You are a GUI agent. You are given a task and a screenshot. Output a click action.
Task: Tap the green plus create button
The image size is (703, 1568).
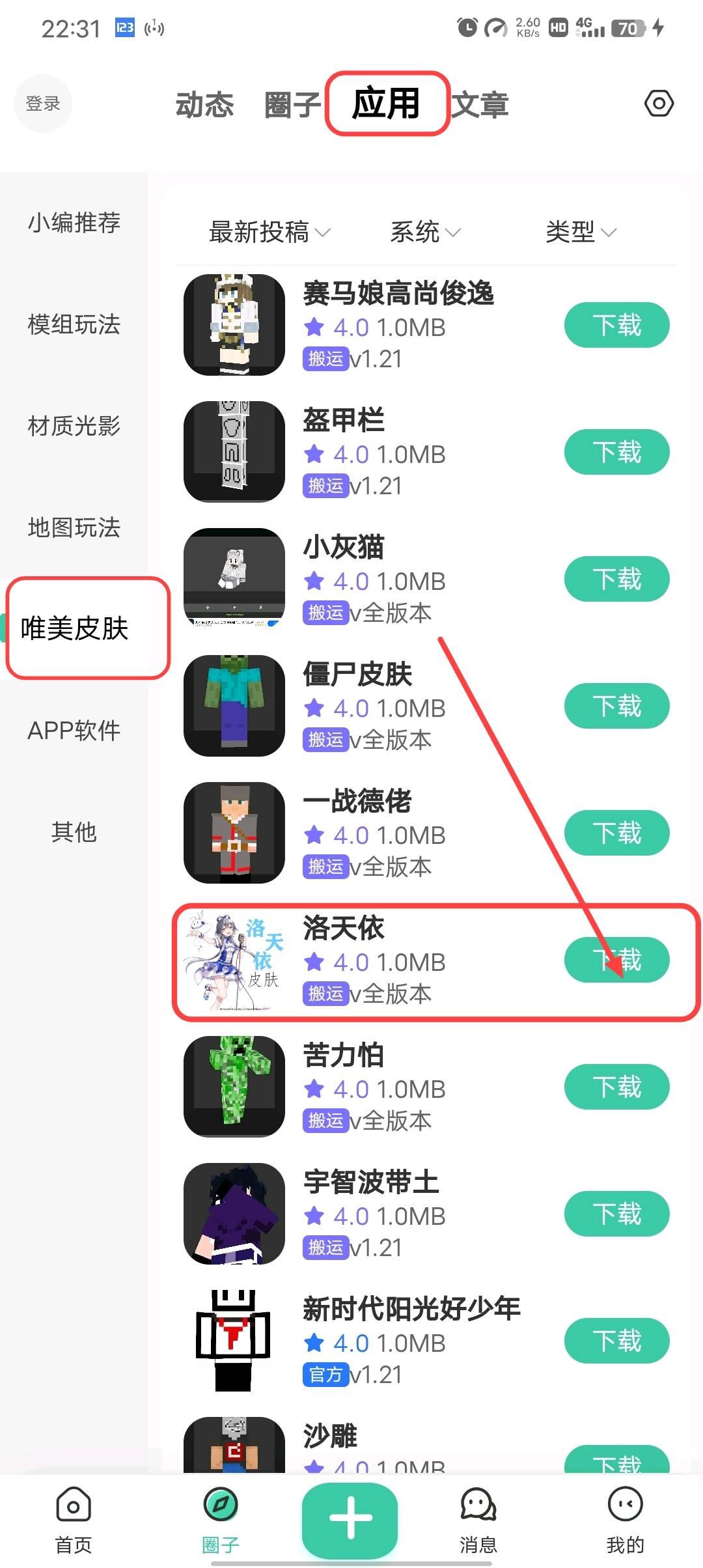click(x=350, y=1517)
